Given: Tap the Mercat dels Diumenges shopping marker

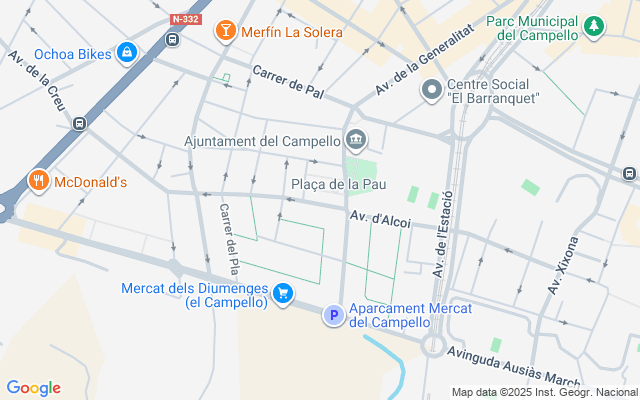Looking at the screenshot, I should pos(283,294).
